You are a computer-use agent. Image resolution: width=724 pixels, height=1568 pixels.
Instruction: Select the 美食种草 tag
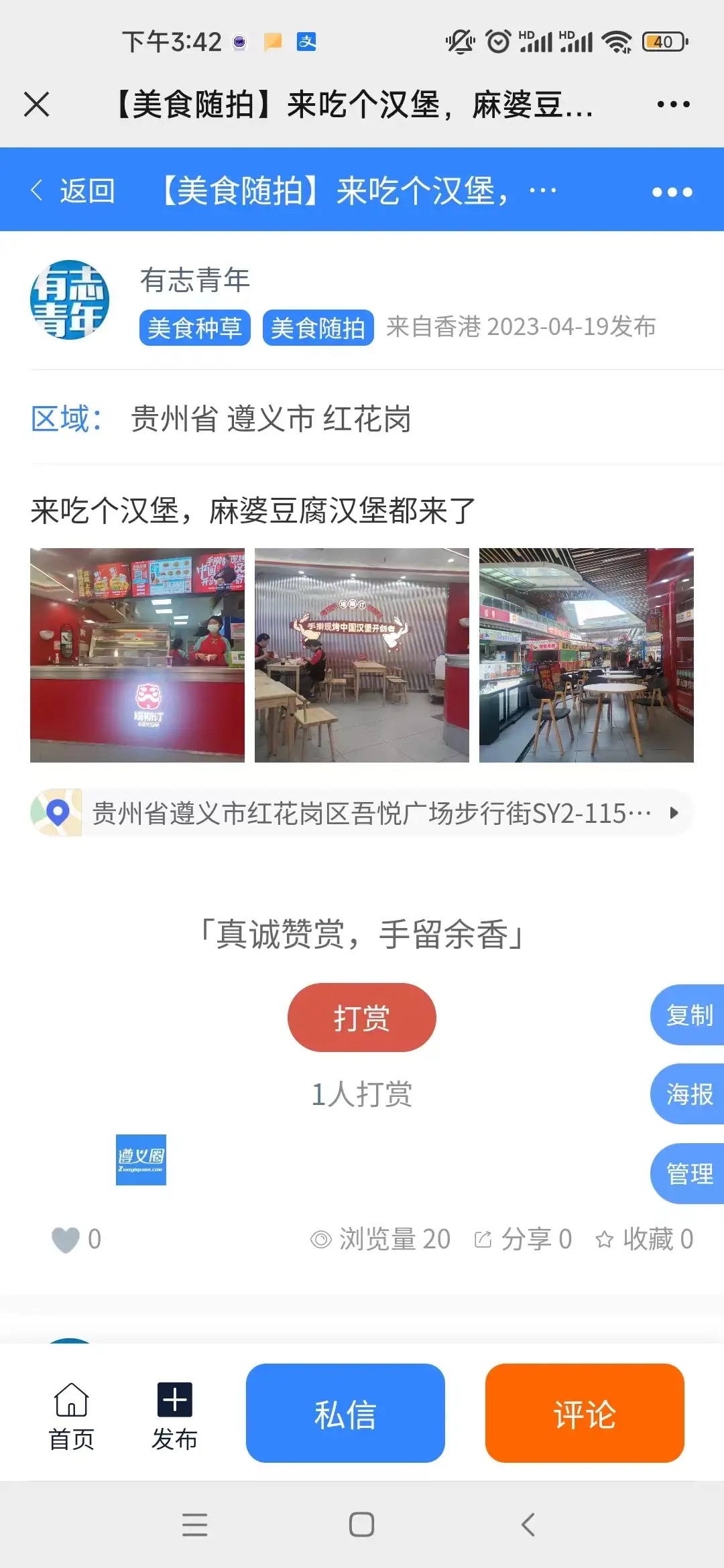click(194, 328)
